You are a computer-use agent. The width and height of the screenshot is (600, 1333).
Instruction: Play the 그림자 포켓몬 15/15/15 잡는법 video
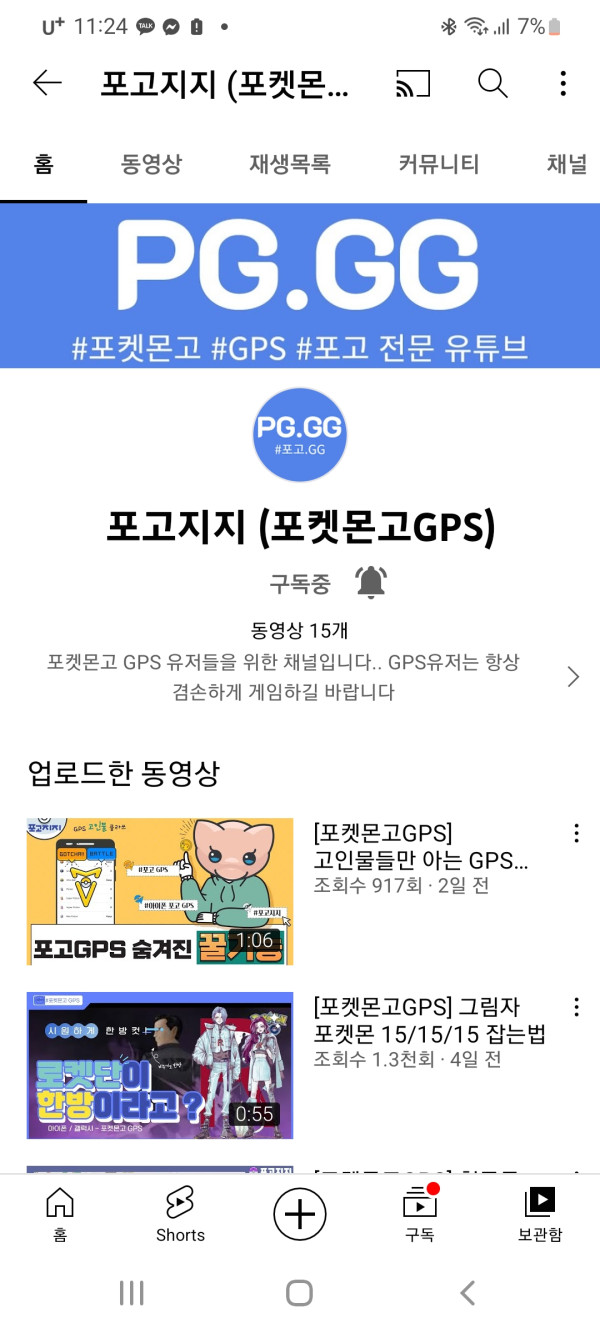(160, 1065)
